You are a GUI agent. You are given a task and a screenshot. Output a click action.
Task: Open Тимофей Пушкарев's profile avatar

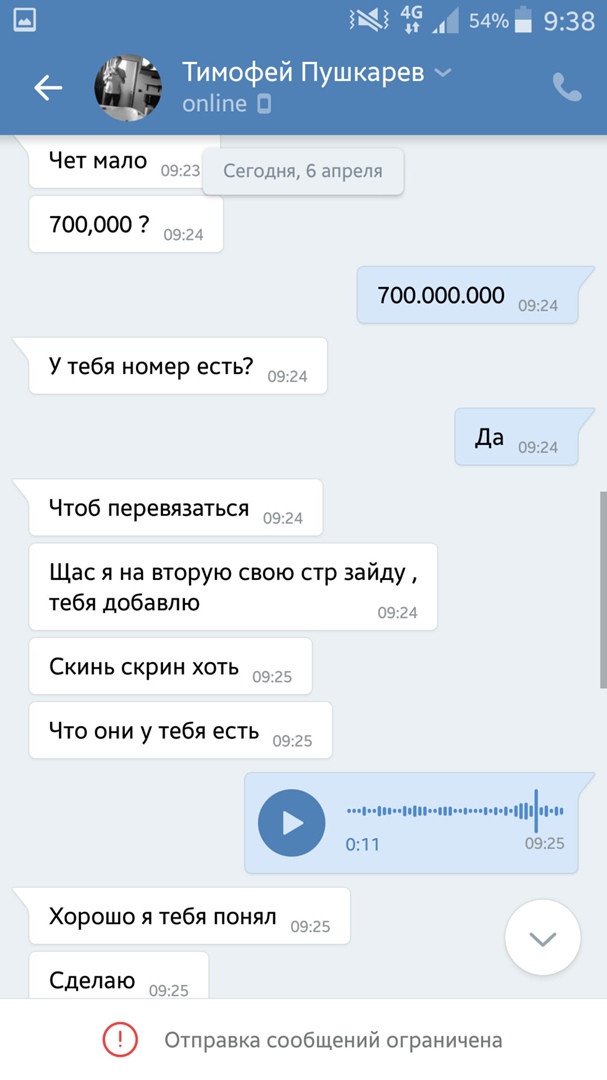[128, 88]
